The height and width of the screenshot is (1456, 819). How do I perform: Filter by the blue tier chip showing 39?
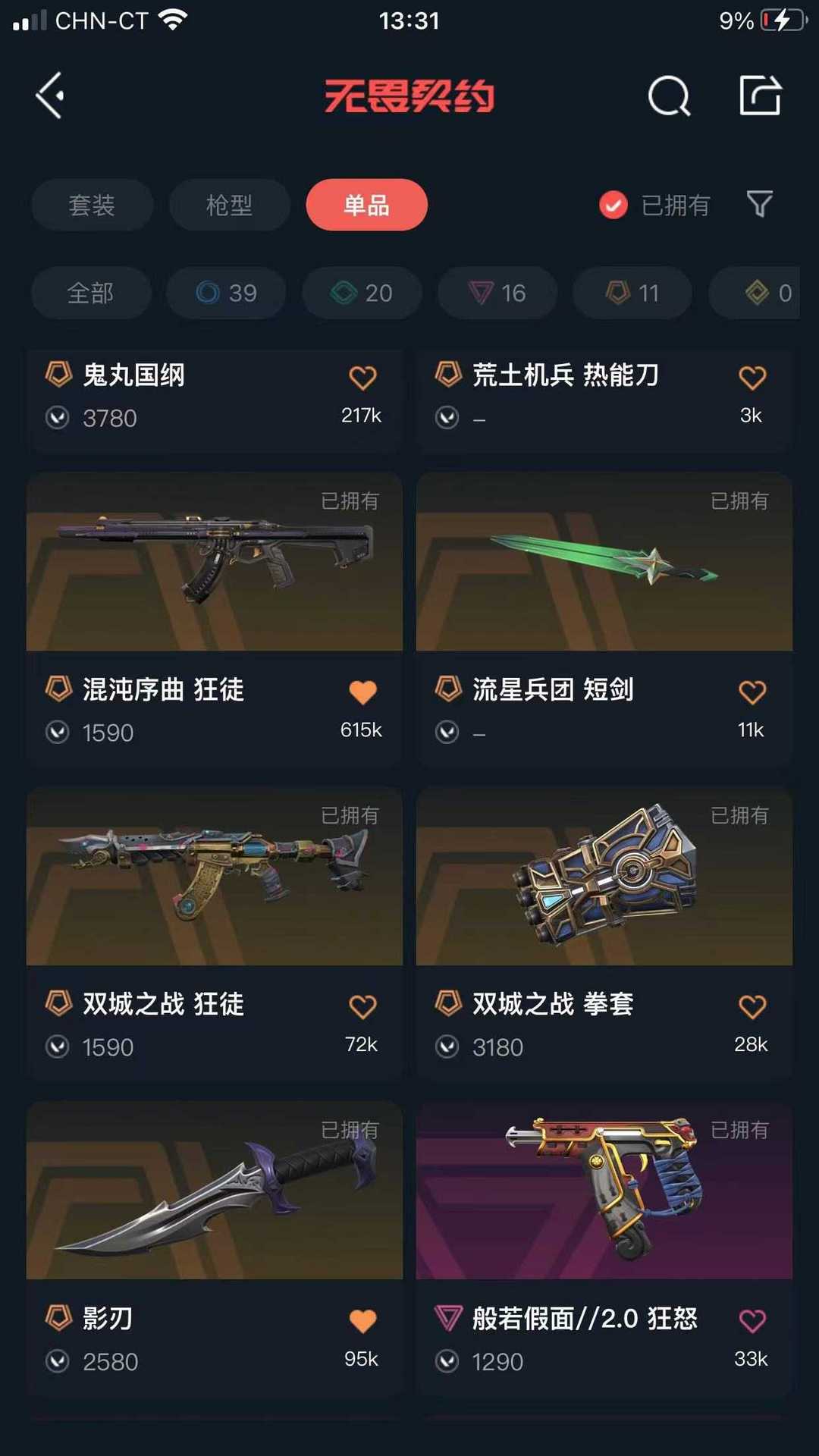tap(226, 293)
